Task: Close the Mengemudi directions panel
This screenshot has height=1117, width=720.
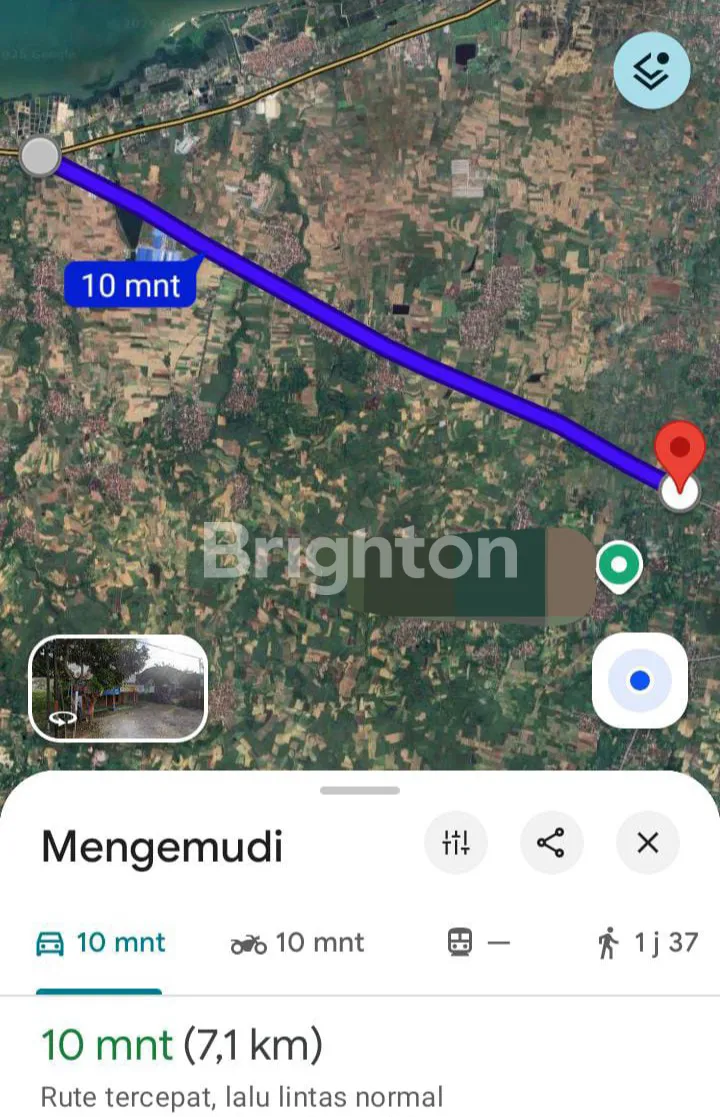Action: pos(647,843)
